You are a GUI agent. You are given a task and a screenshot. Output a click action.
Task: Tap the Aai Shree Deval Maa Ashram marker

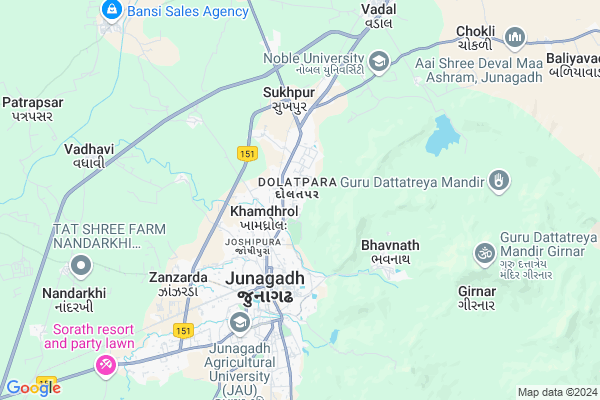[515, 39]
